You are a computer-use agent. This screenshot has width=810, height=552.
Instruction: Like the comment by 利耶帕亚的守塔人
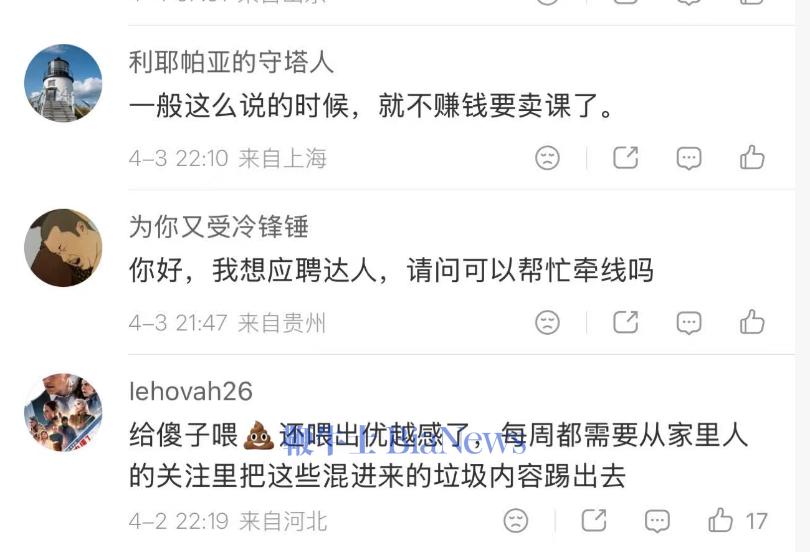click(752, 158)
